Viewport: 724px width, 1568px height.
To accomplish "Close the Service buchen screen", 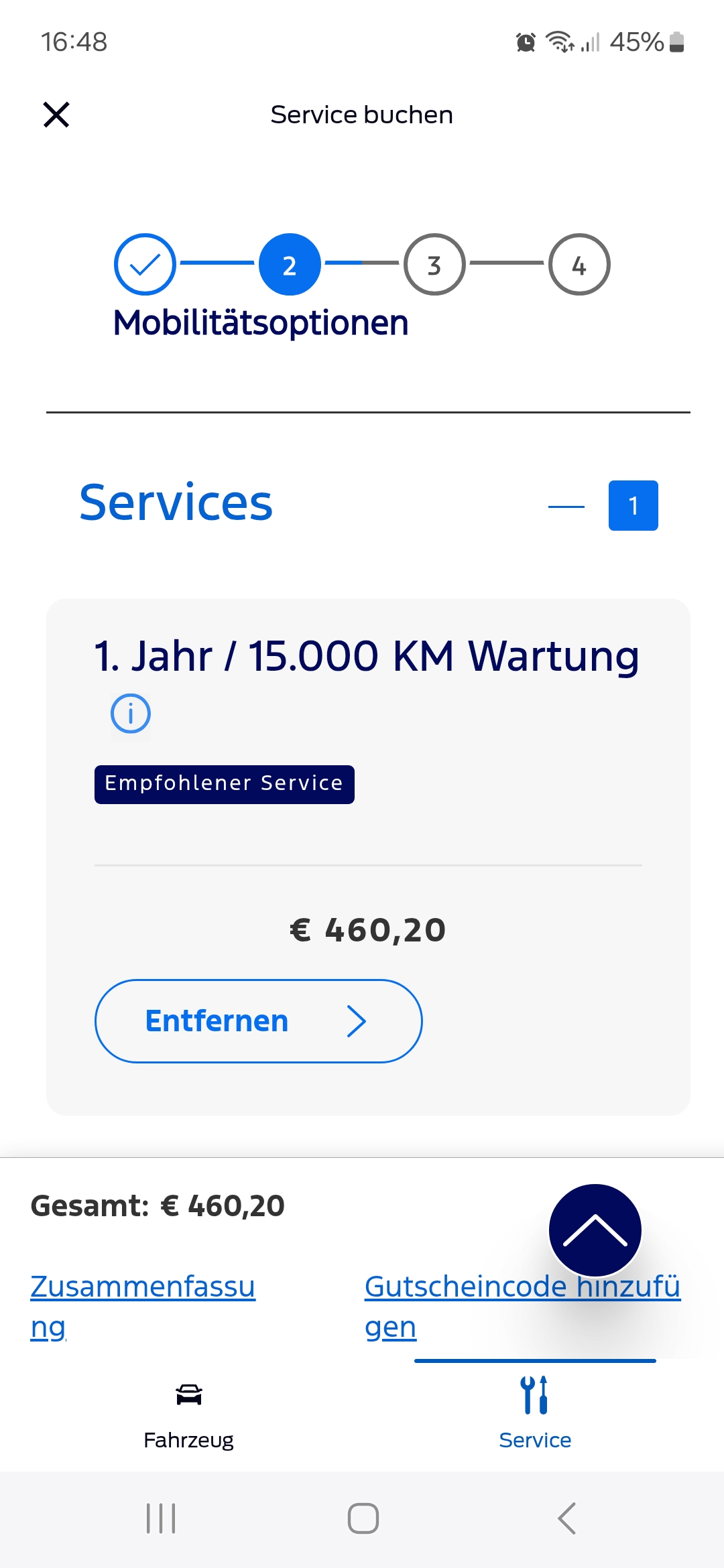I will (x=56, y=115).
